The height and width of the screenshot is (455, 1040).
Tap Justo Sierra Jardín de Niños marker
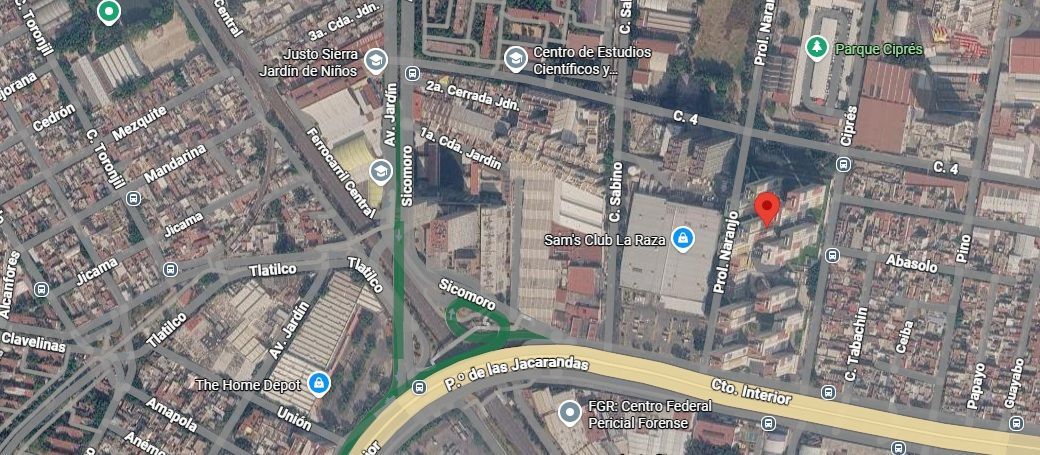377,60
